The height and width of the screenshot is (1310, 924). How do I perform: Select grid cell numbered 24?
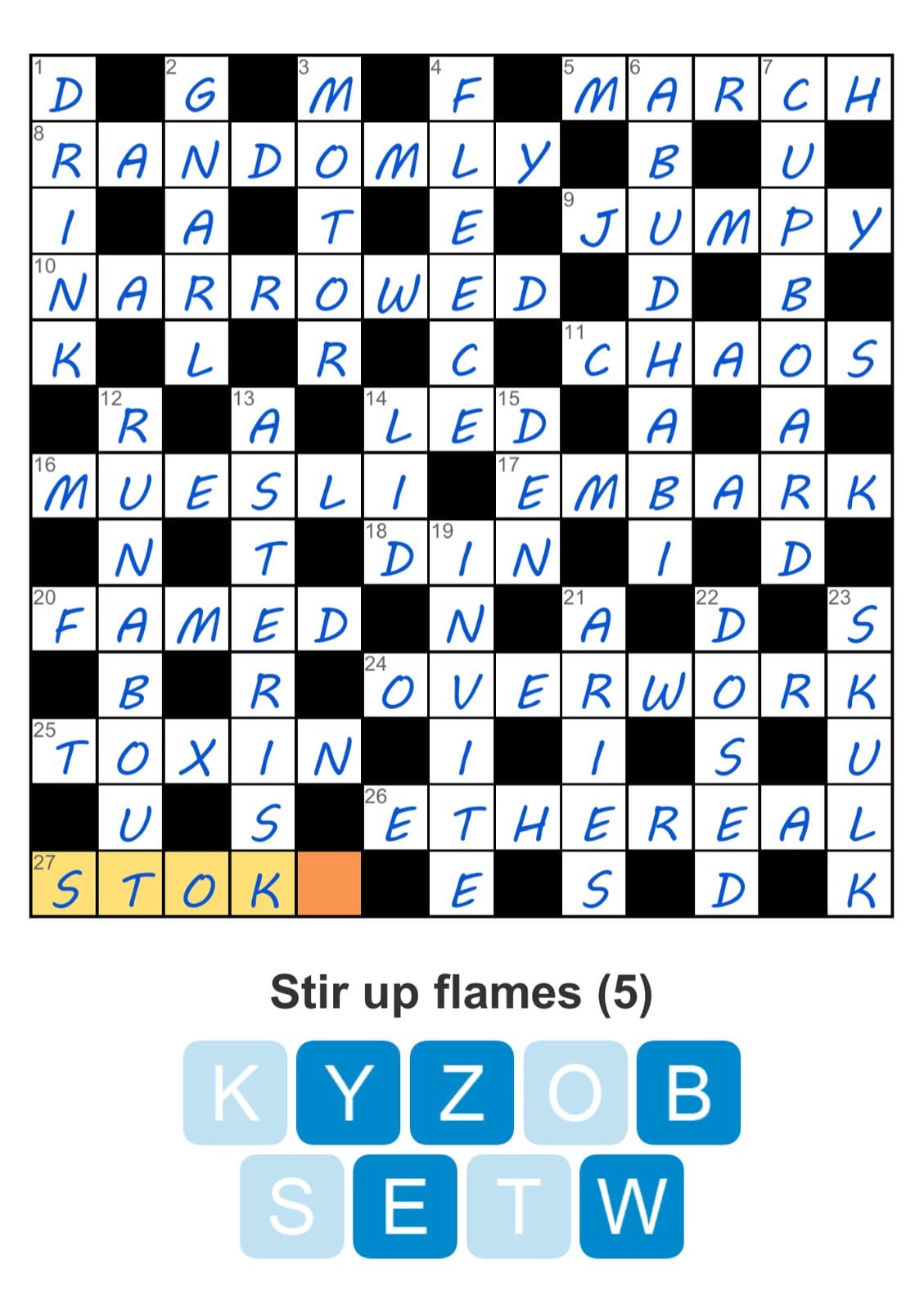(395, 685)
